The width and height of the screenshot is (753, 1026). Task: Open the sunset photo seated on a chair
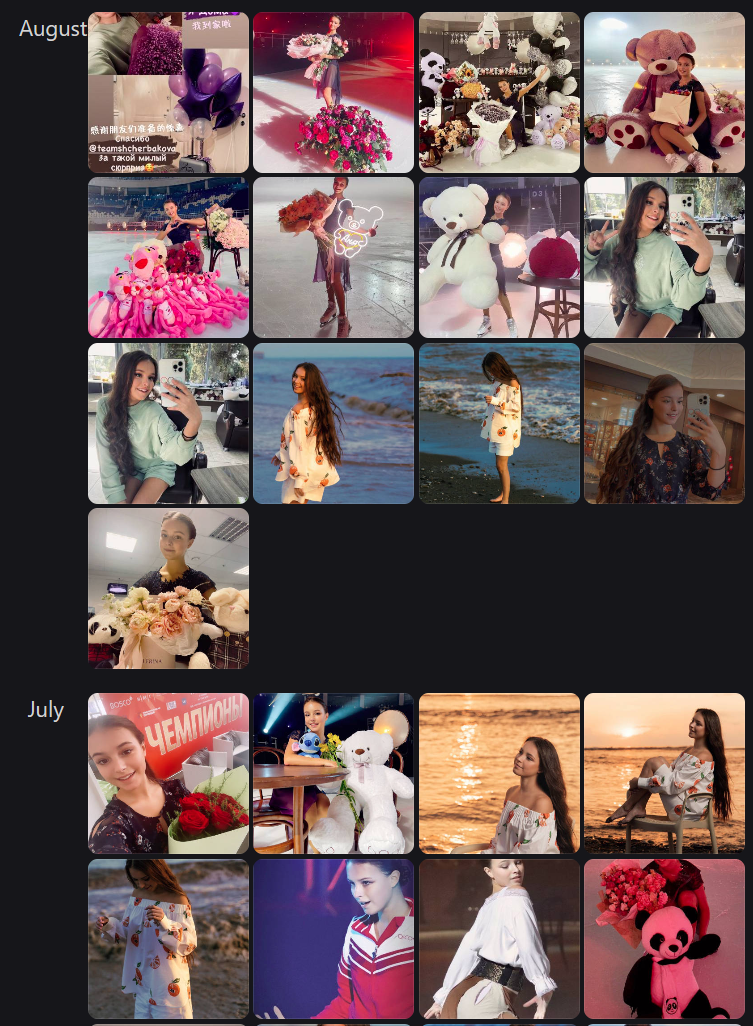(x=664, y=773)
